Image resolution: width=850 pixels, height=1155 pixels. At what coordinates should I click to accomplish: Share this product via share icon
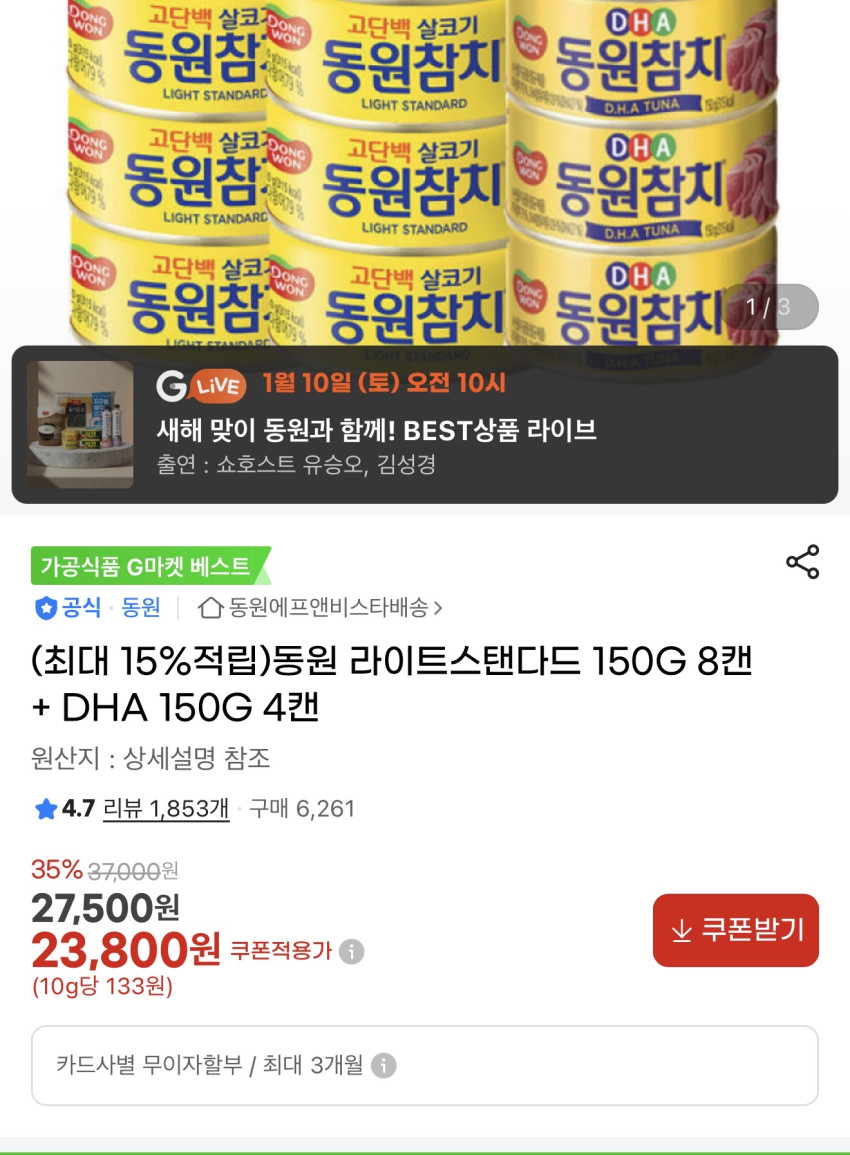(802, 562)
